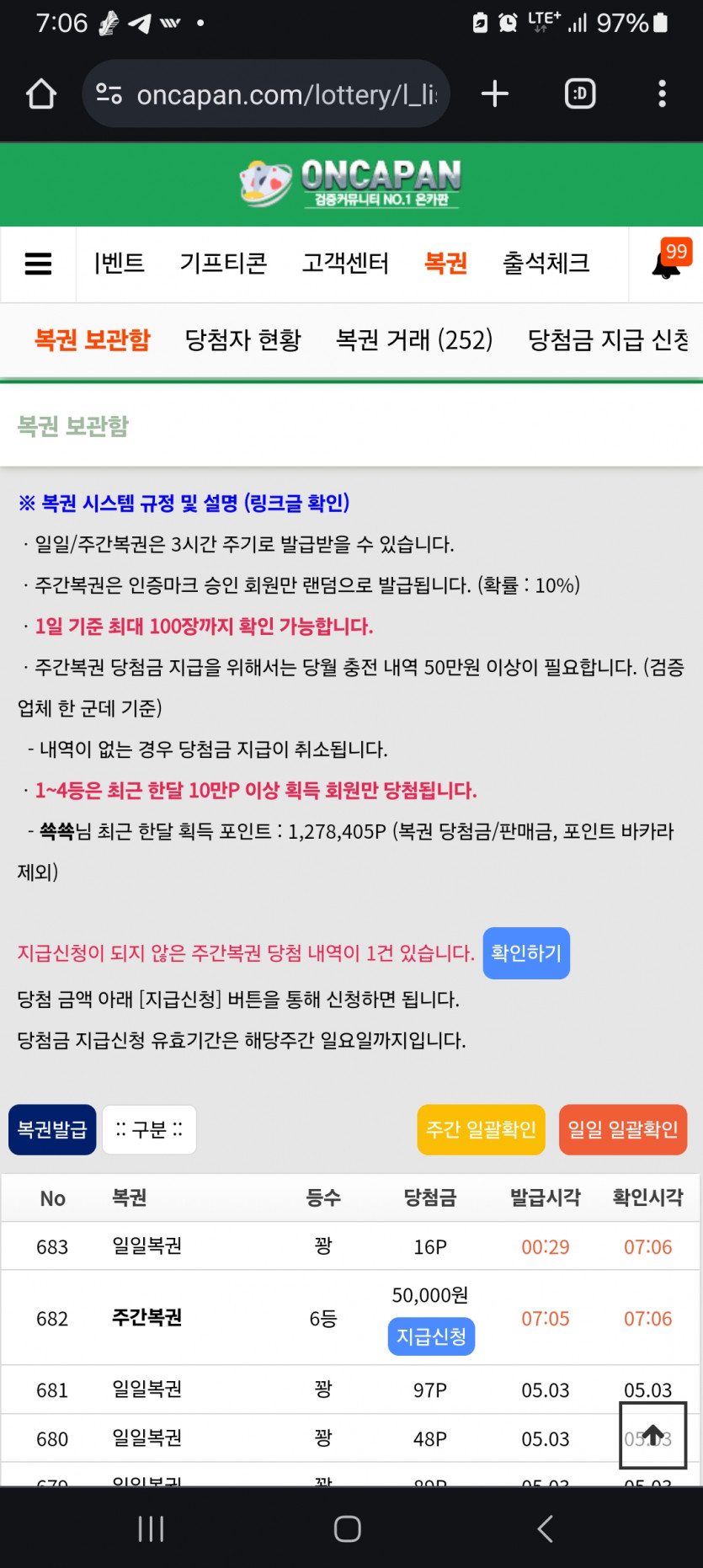Go to the 기프티콘 menu
The width and height of the screenshot is (703, 1568).
tap(223, 264)
